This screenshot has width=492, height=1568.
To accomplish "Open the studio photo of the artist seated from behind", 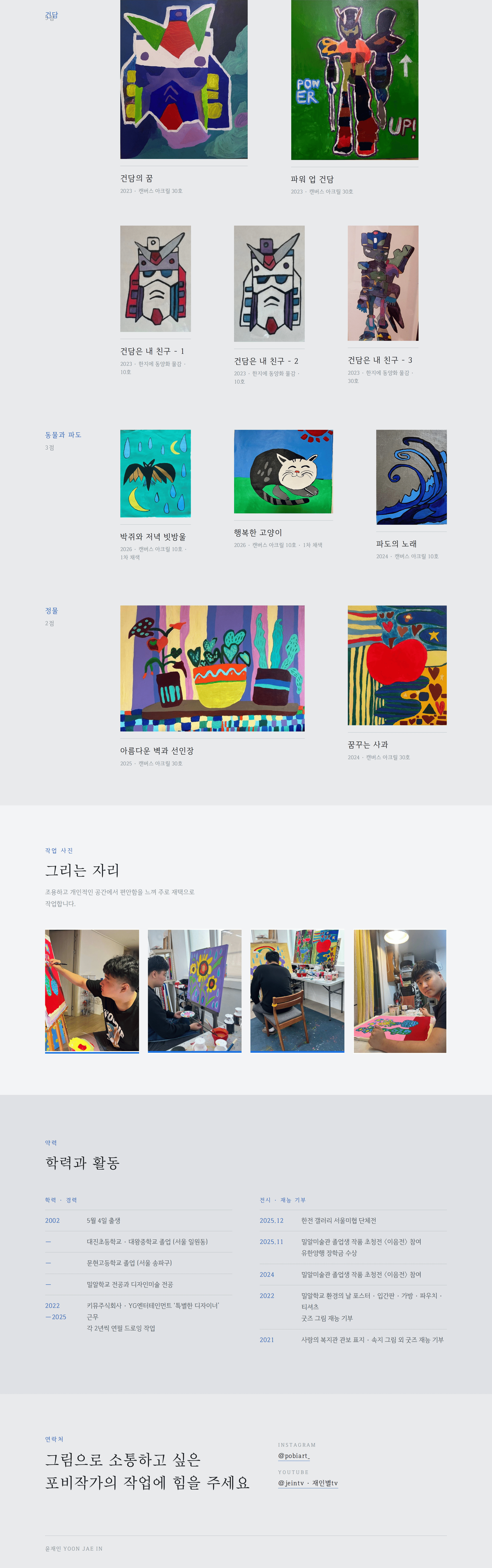I will pyautogui.click(x=297, y=991).
